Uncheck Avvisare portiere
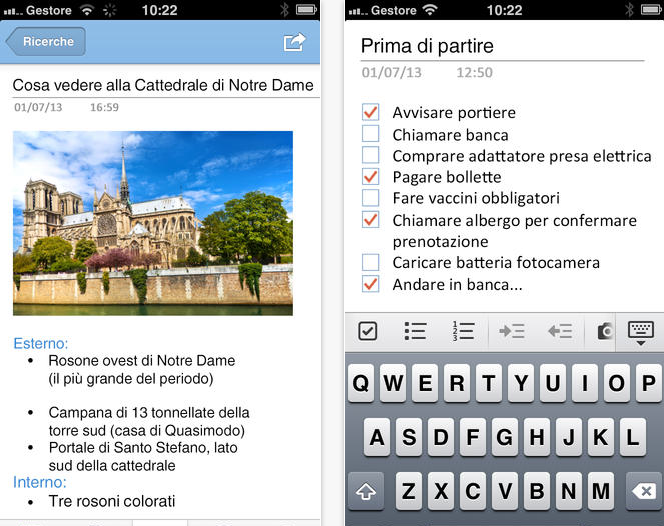This screenshot has height=526, width=664. 370,112
